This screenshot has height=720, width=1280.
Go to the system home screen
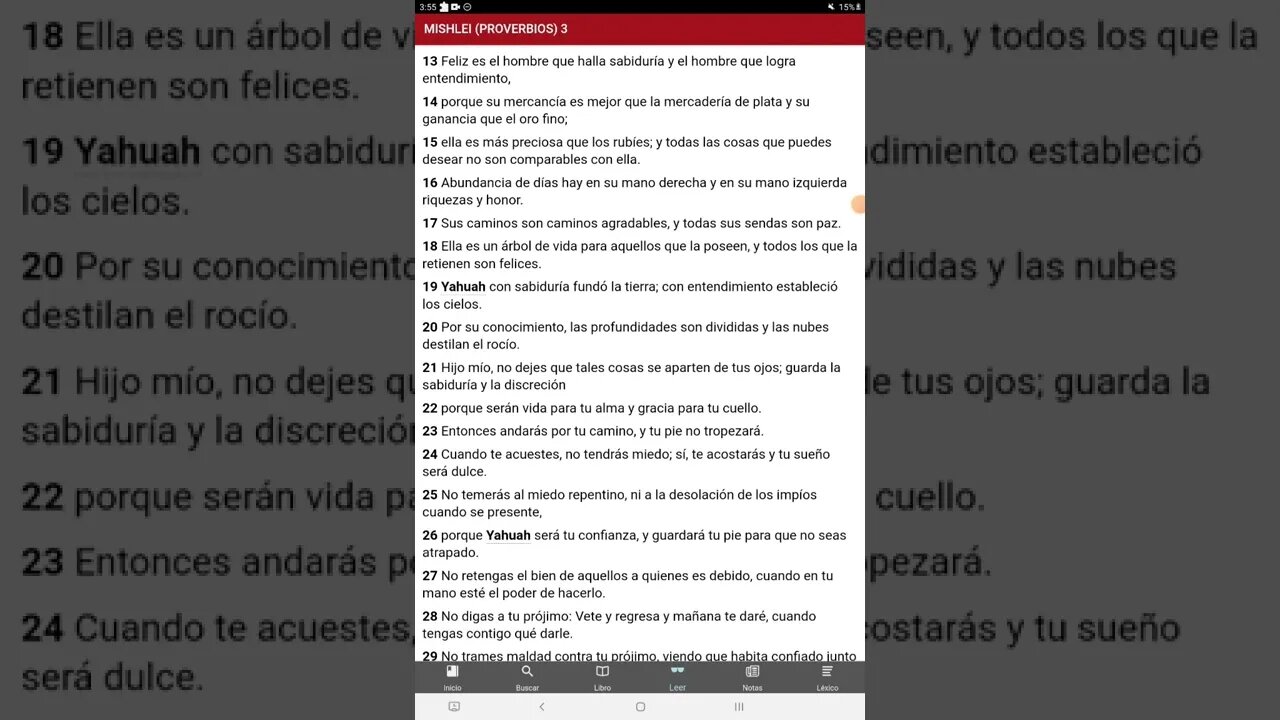tap(640, 706)
